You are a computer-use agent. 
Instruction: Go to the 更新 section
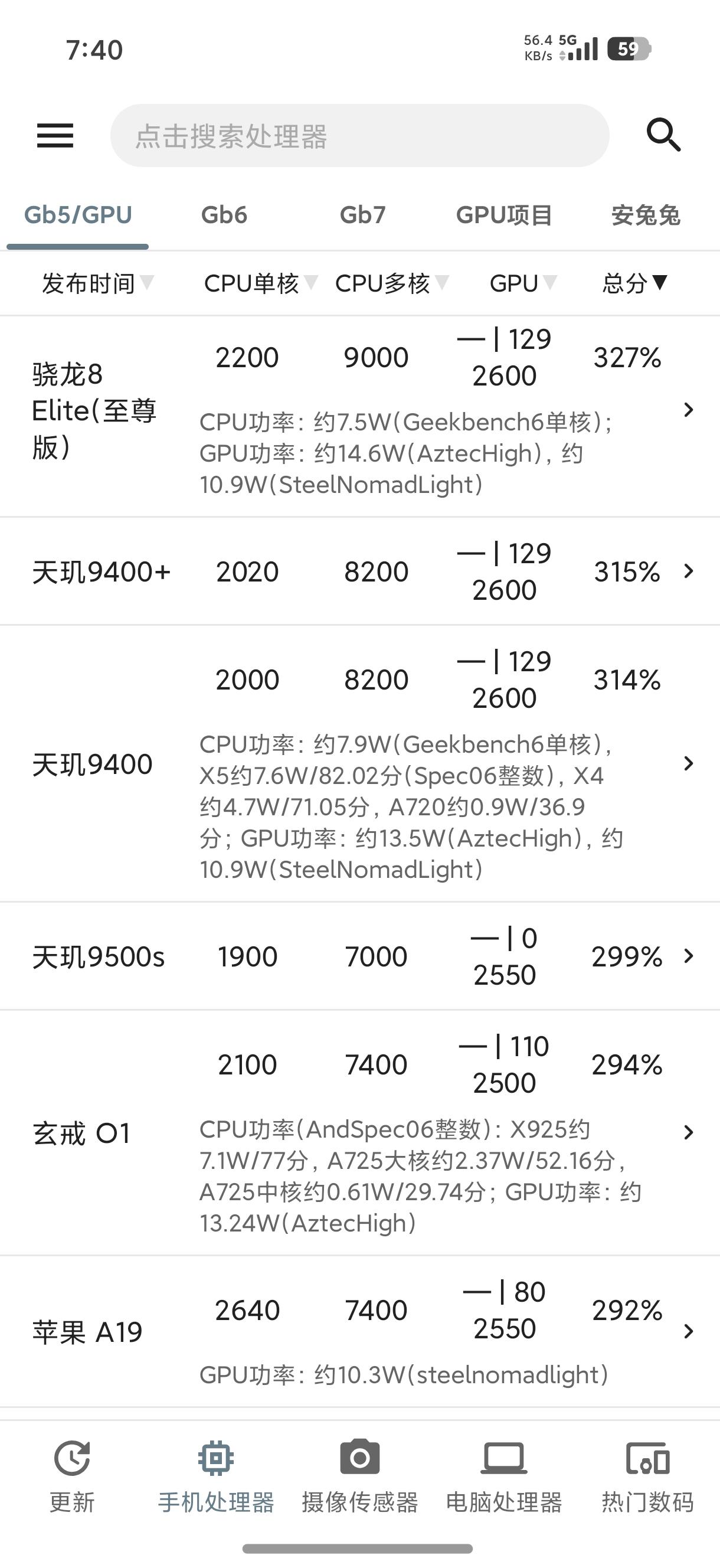(72, 1477)
